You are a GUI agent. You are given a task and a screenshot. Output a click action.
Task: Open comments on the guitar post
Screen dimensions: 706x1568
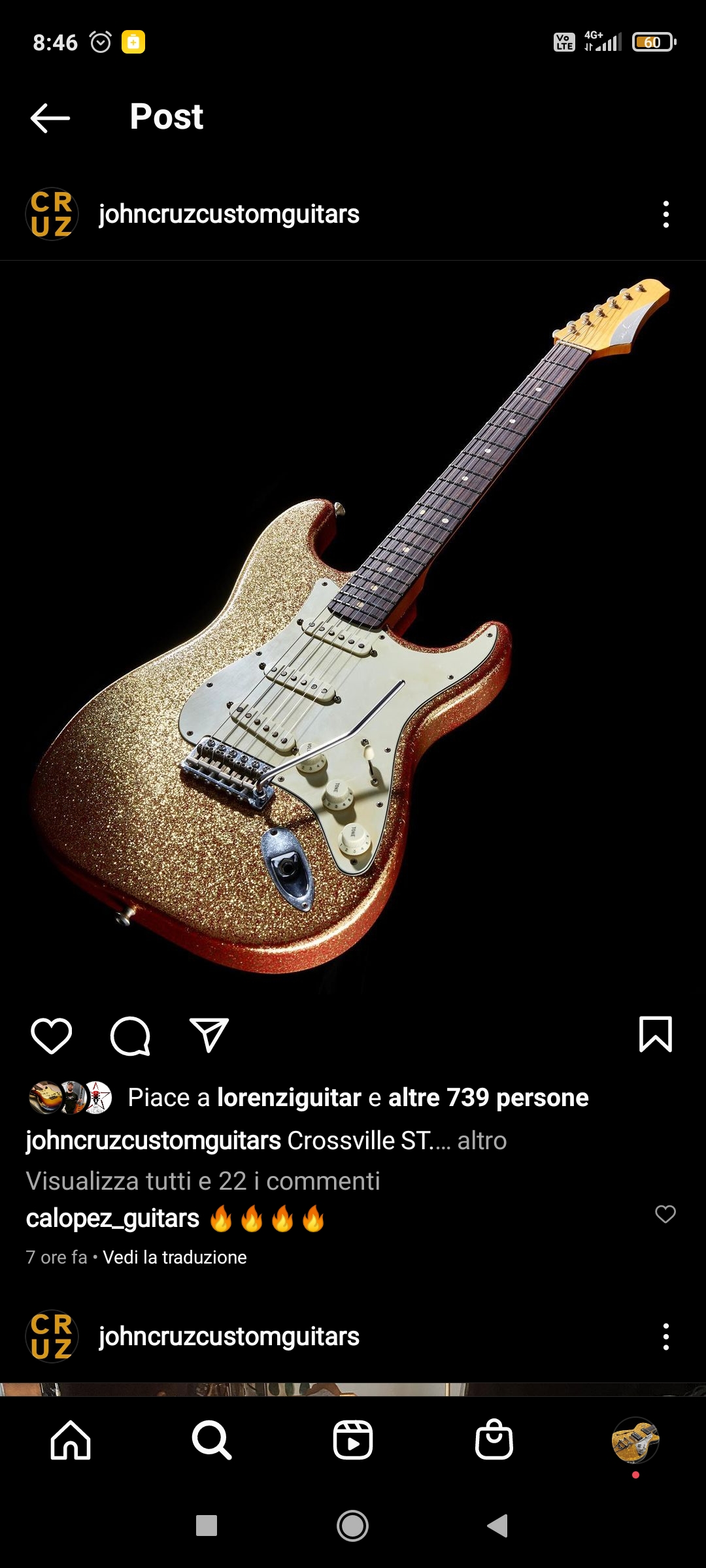point(130,1036)
